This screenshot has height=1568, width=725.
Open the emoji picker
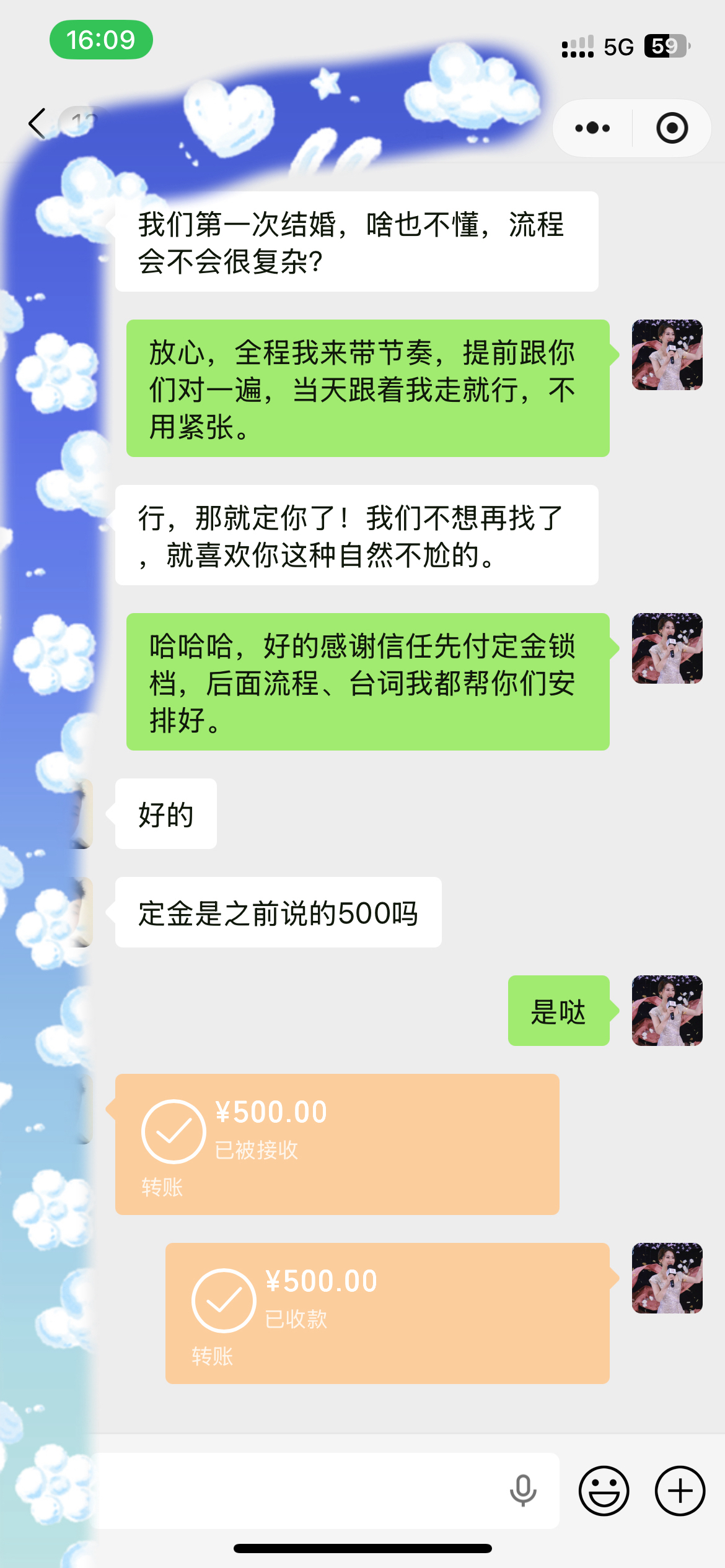pyautogui.click(x=604, y=1490)
